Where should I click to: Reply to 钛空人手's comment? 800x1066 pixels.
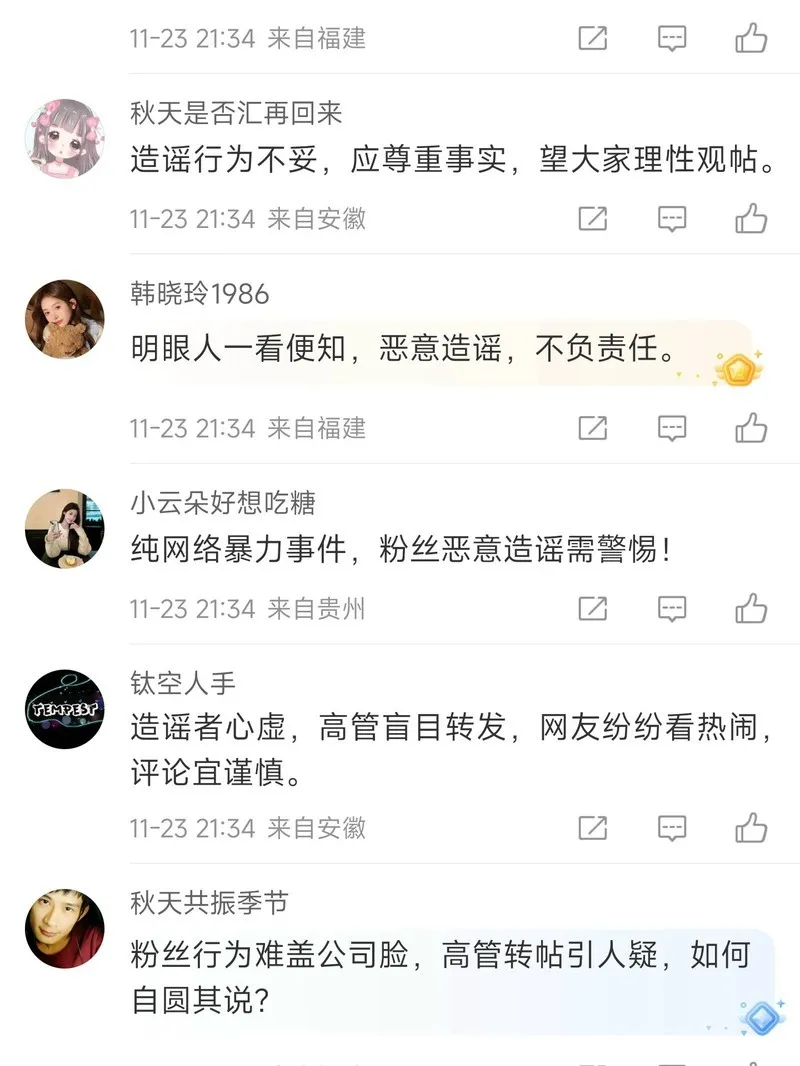tap(672, 828)
